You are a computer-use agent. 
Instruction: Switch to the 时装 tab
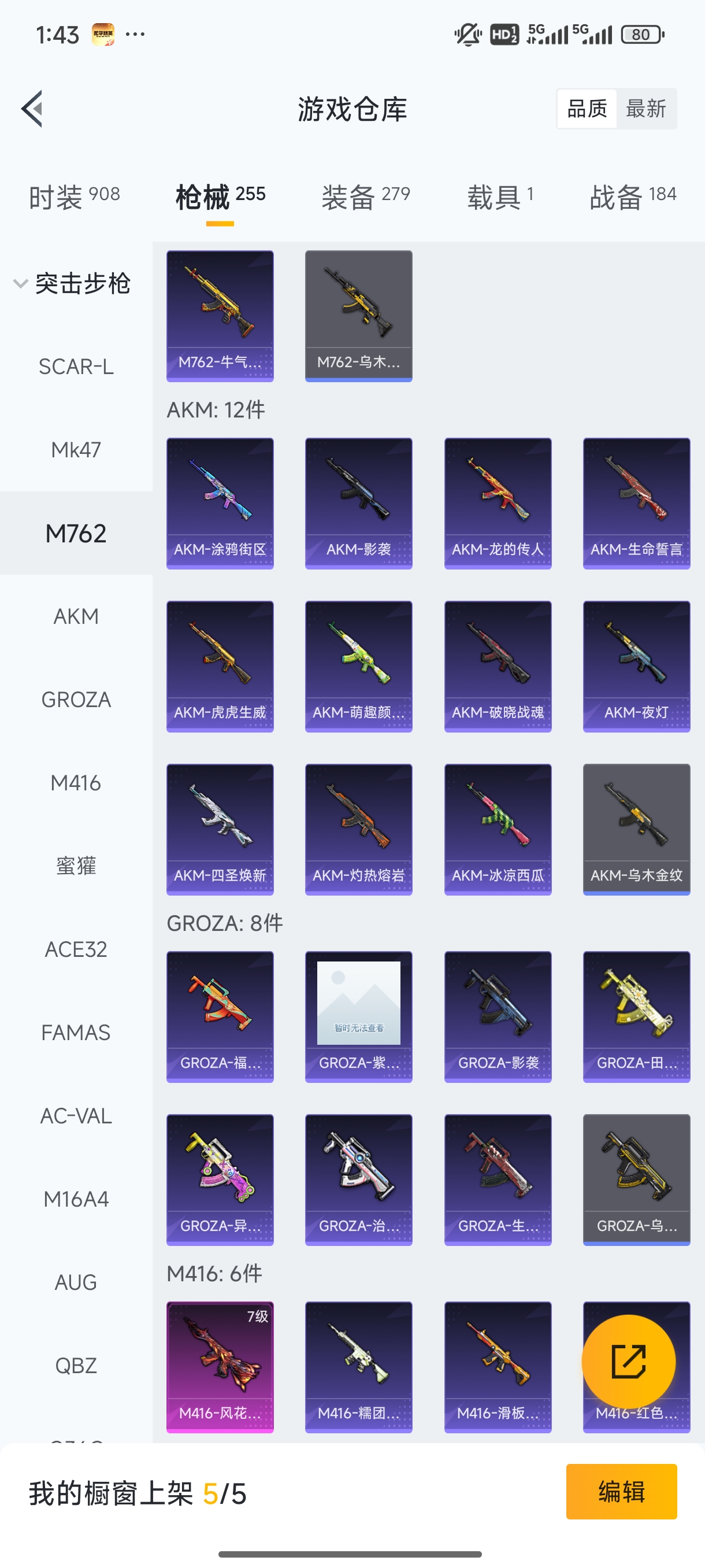[74, 197]
